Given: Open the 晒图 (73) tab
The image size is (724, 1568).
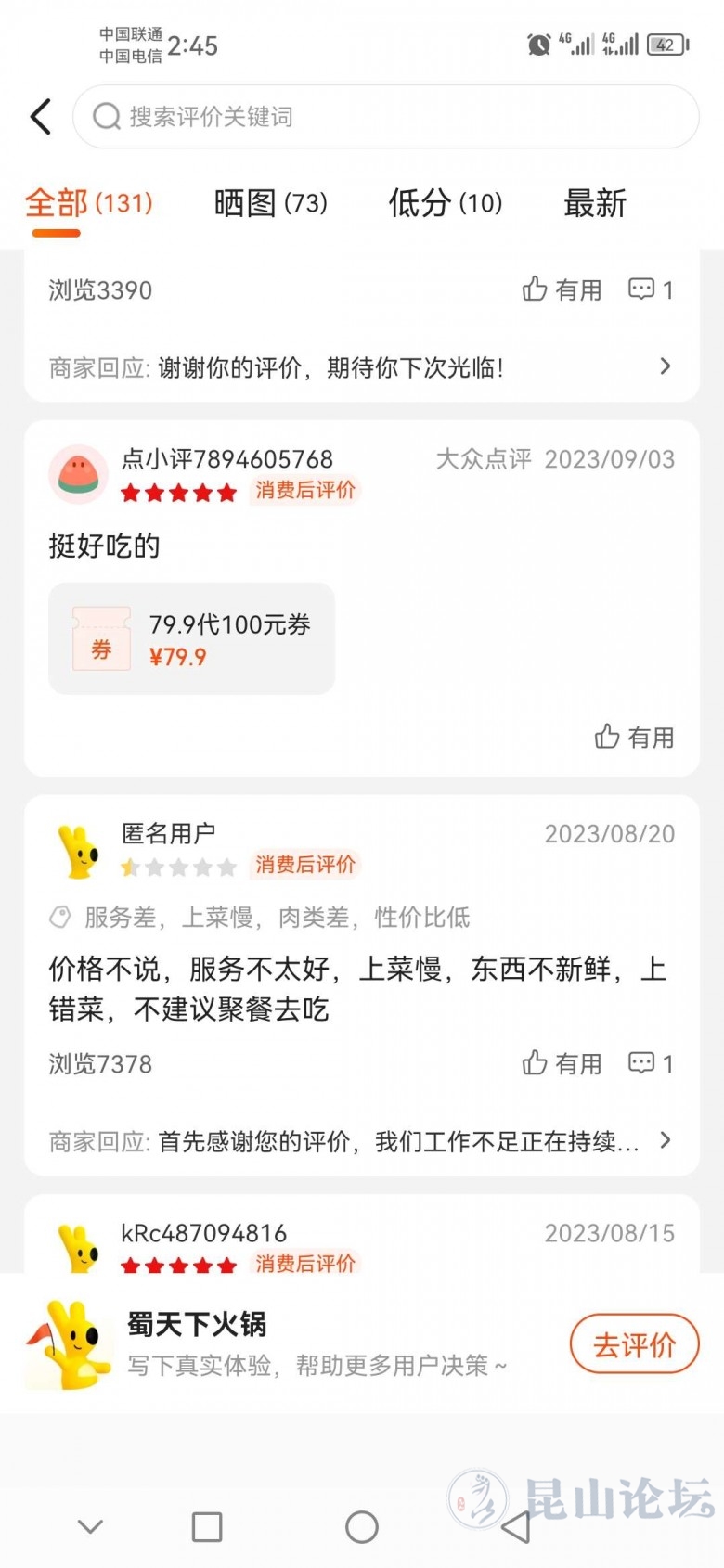Looking at the screenshot, I should click(x=270, y=203).
